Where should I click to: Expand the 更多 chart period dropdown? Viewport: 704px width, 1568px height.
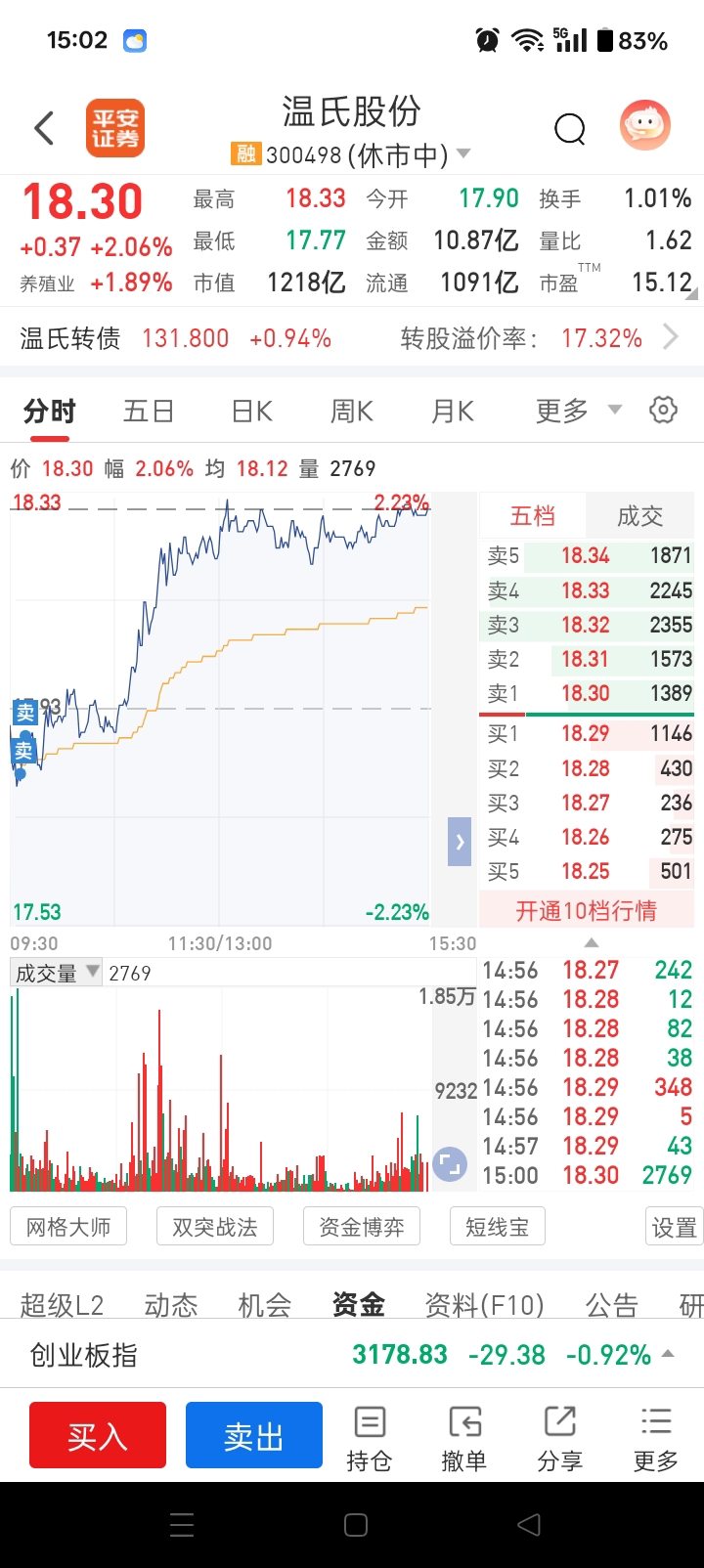click(x=578, y=412)
